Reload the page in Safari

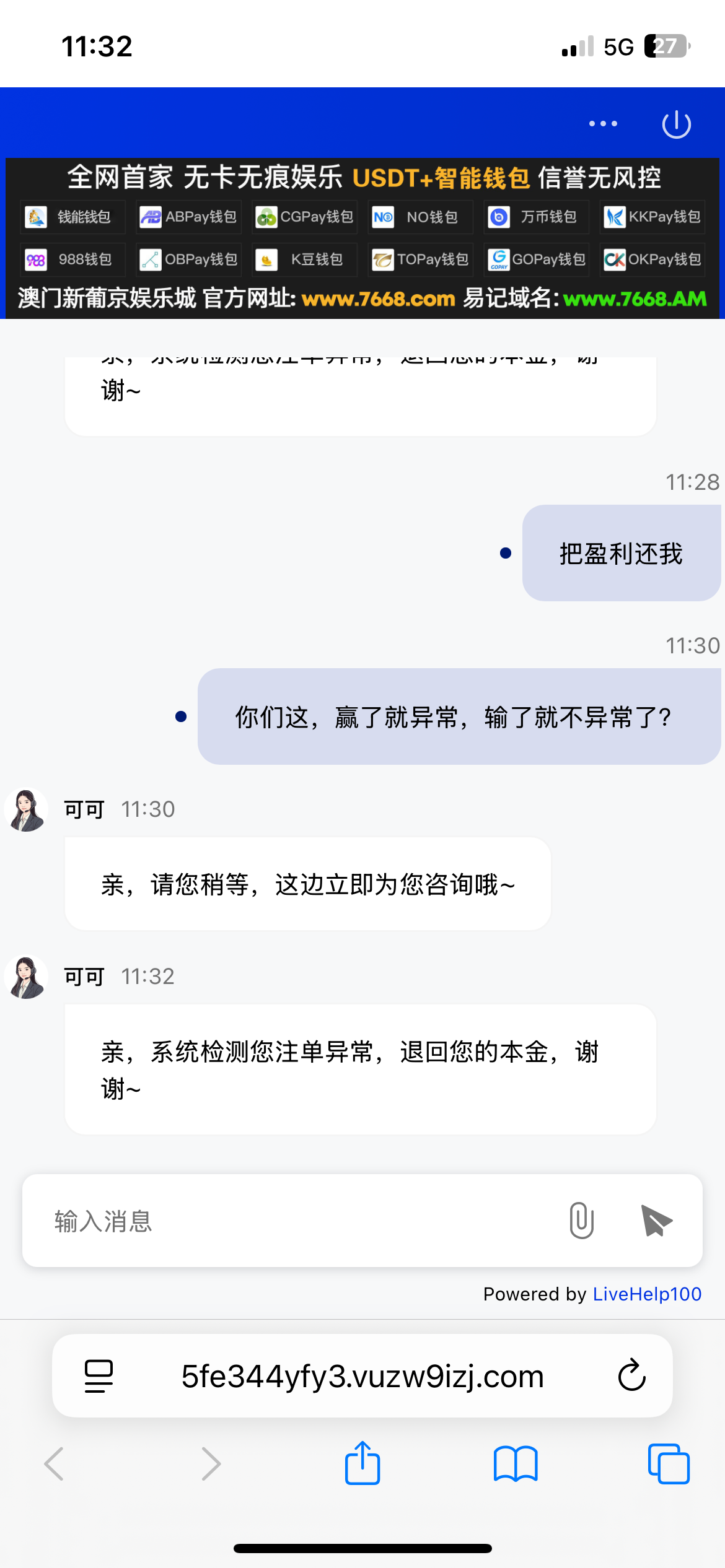[631, 1375]
